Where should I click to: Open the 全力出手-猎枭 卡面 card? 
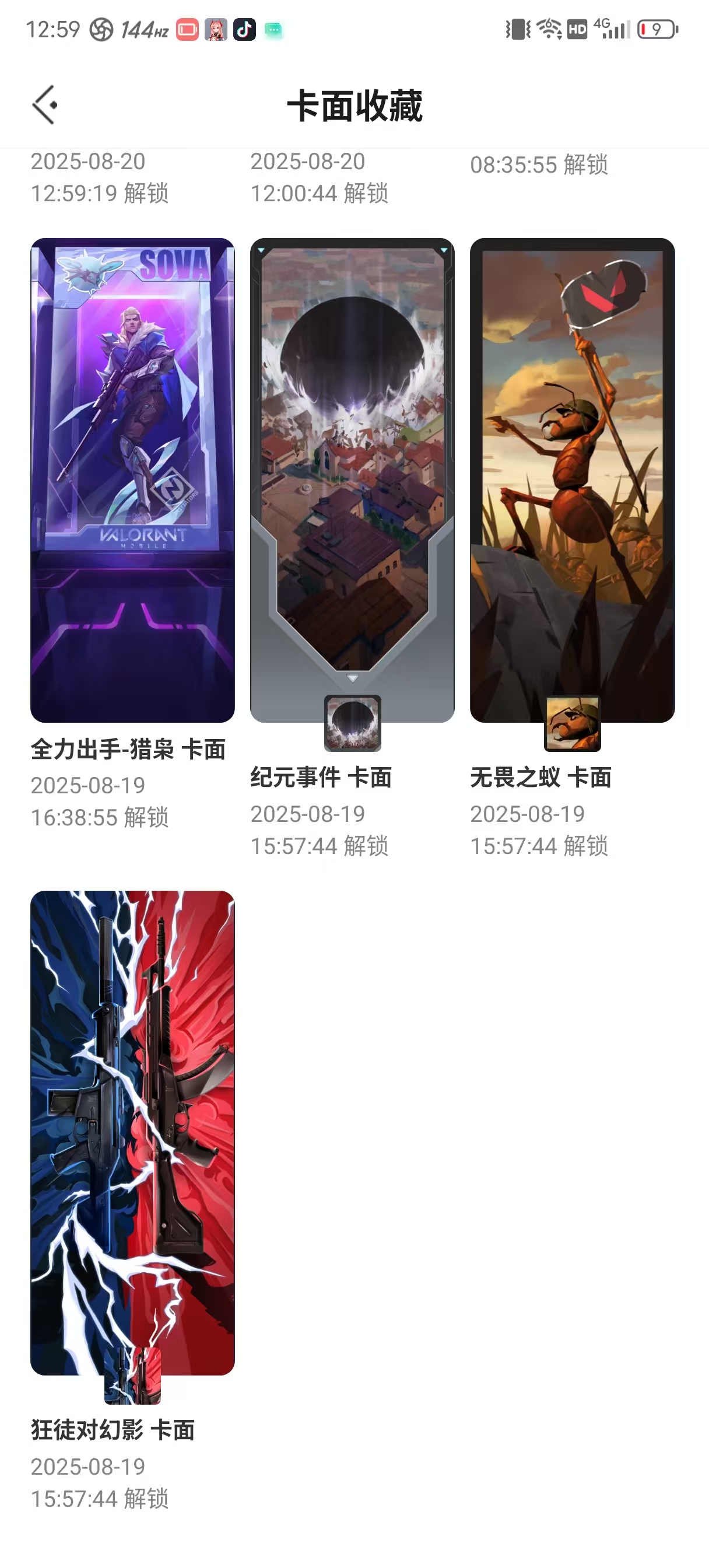pyautogui.click(x=133, y=480)
